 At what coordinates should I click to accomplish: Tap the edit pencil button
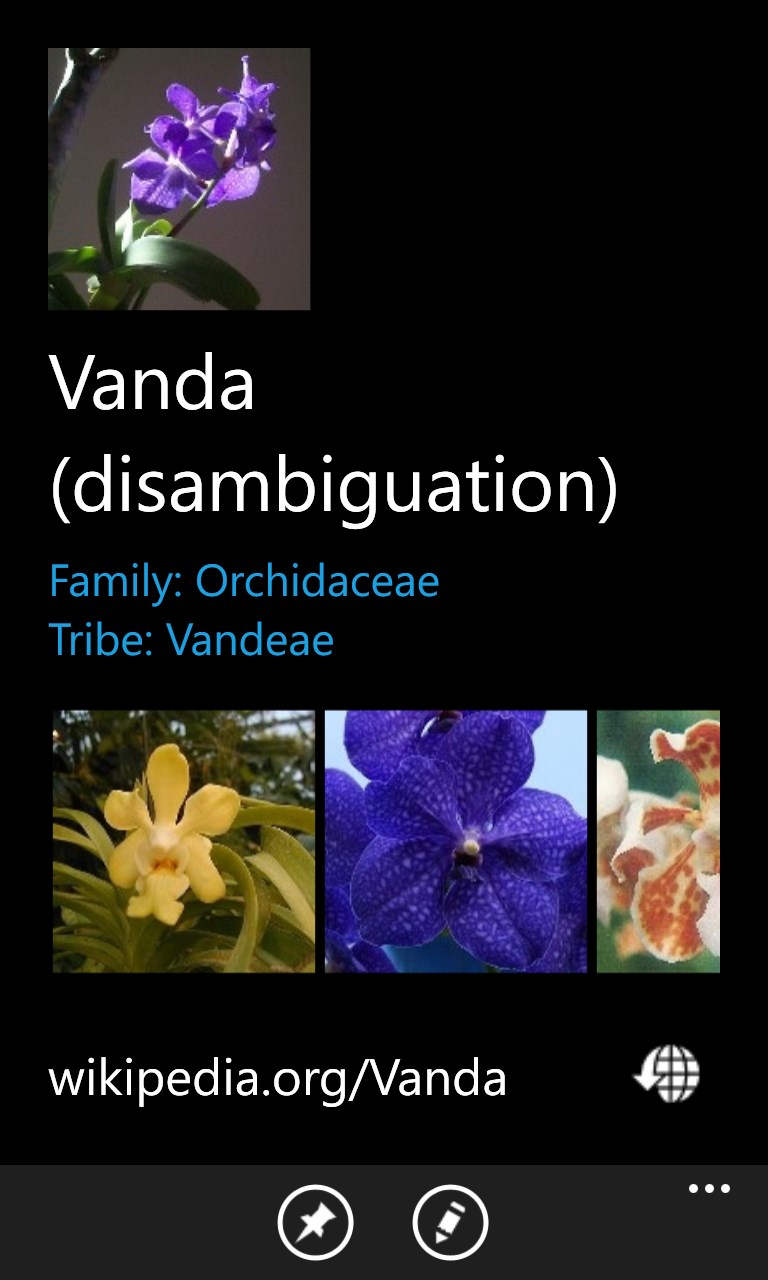click(450, 1222)
